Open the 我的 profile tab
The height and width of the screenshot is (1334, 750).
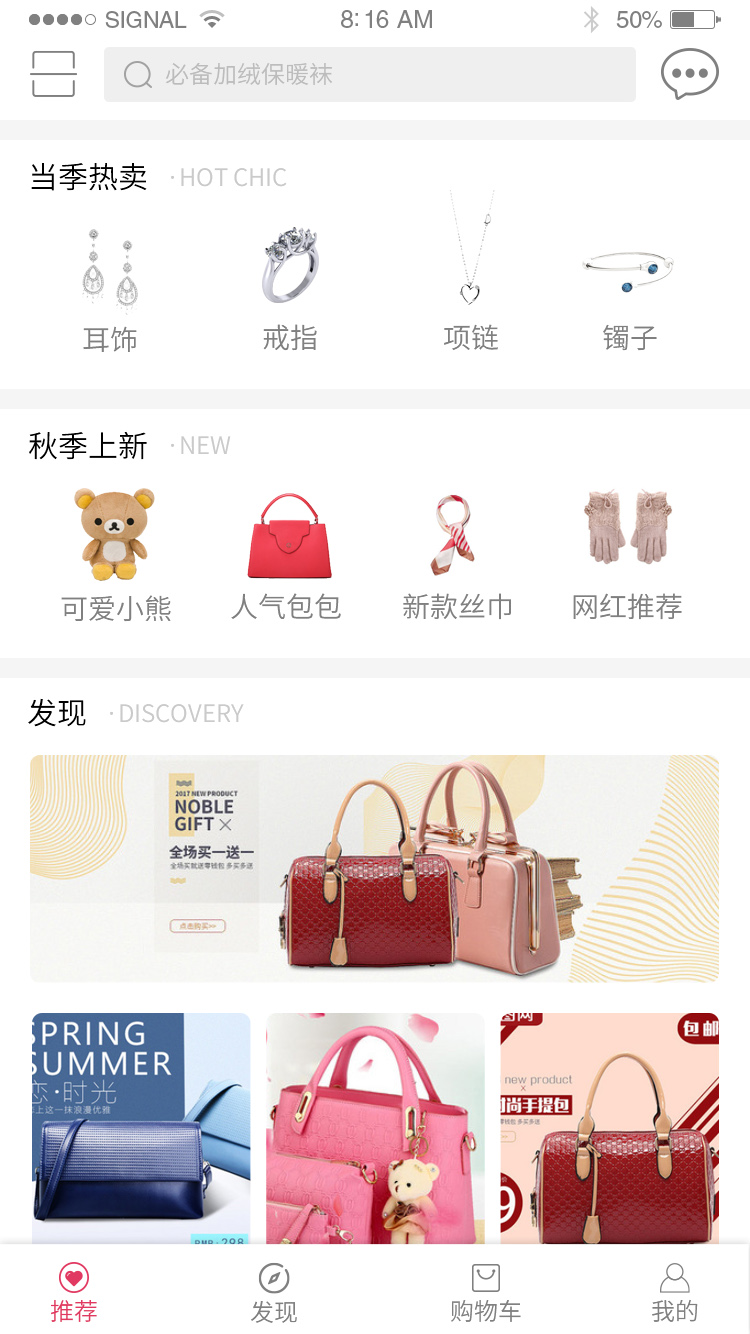675,1291
